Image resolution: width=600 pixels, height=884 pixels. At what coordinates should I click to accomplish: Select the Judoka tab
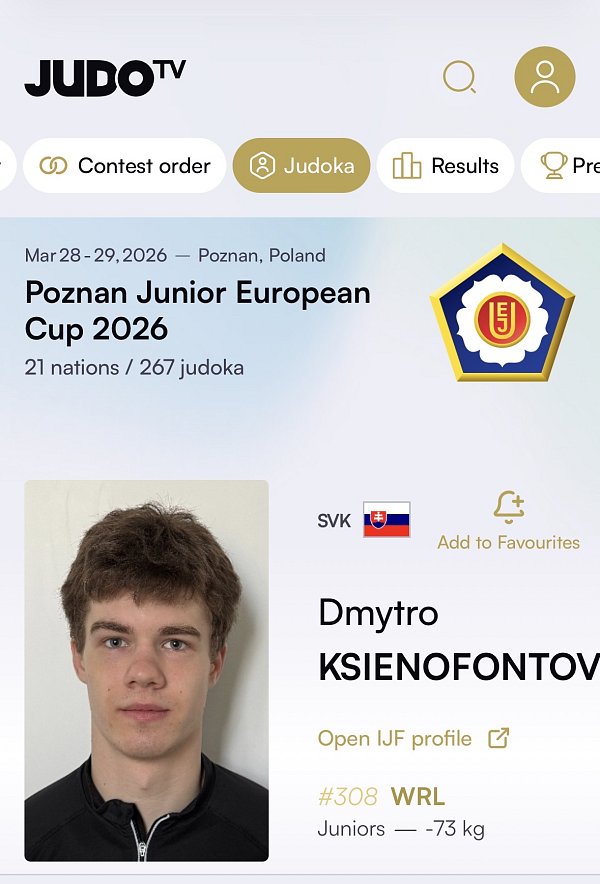point(301,166)
